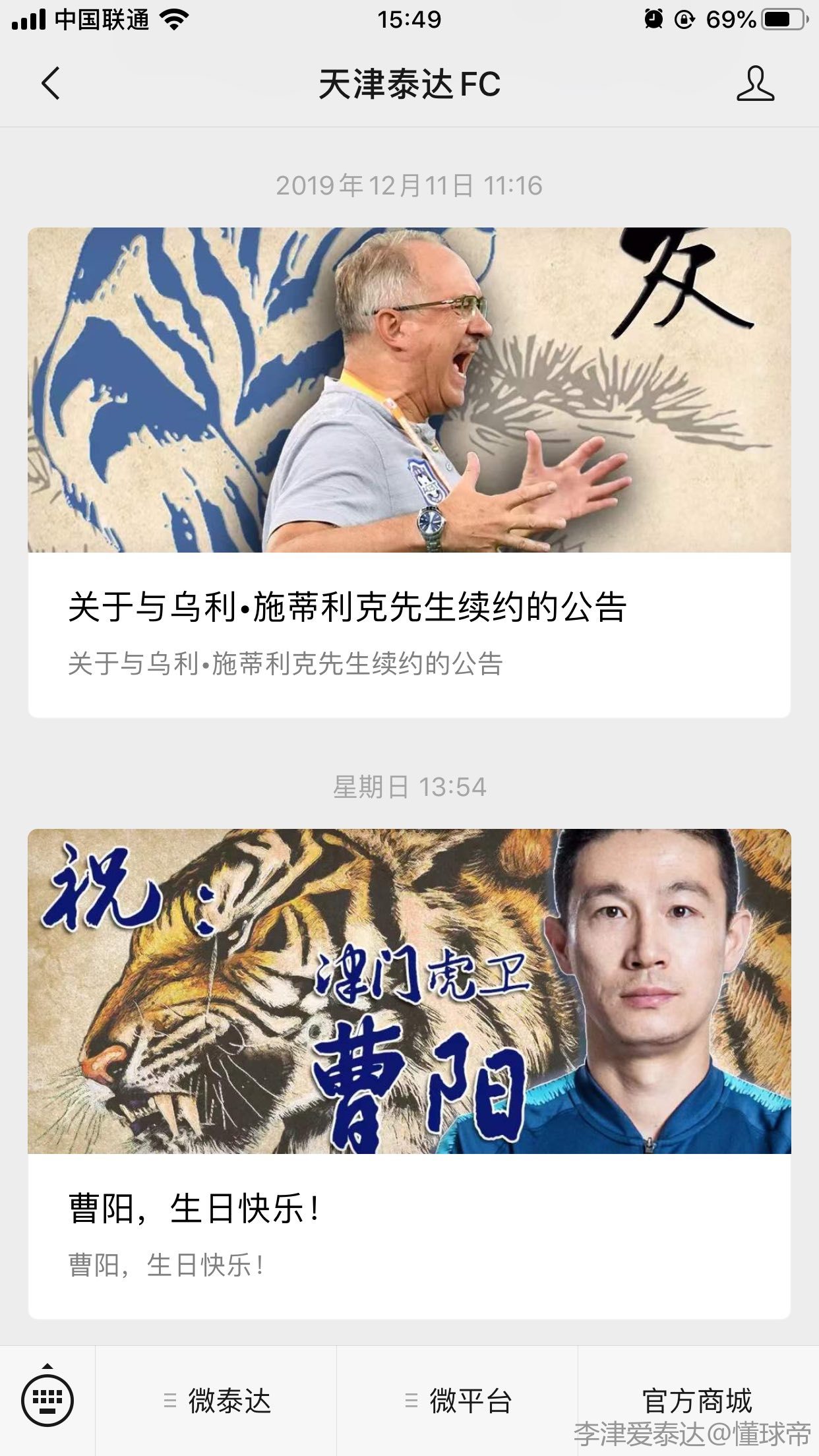
Task: Open the account profile icon
Action: tap(755, 84)
